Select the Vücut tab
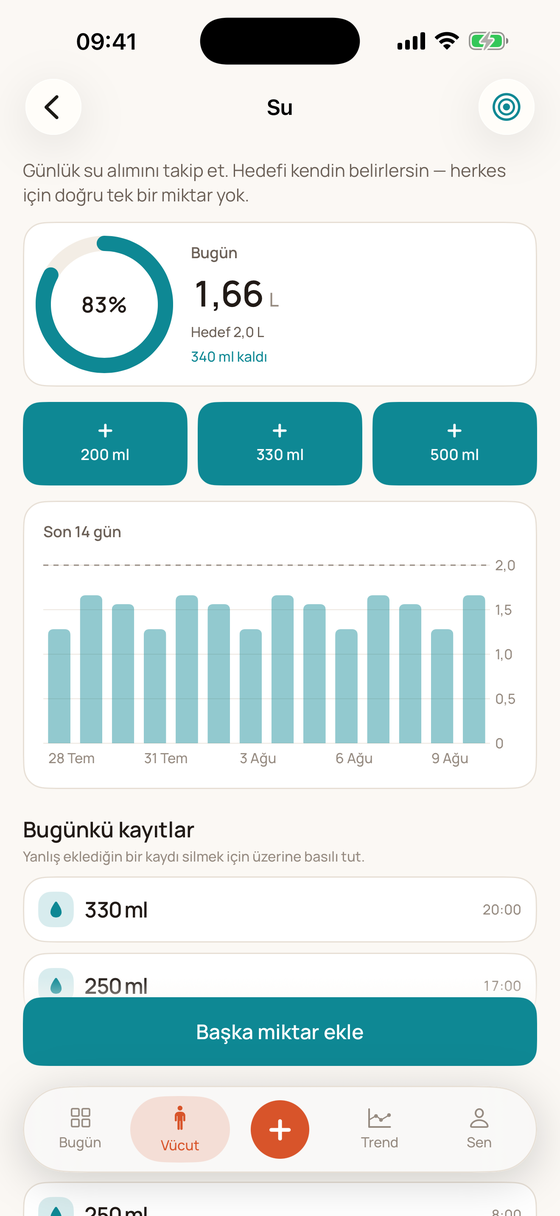This screenshot has width=560, height=1216. (x=180, y=1129)
